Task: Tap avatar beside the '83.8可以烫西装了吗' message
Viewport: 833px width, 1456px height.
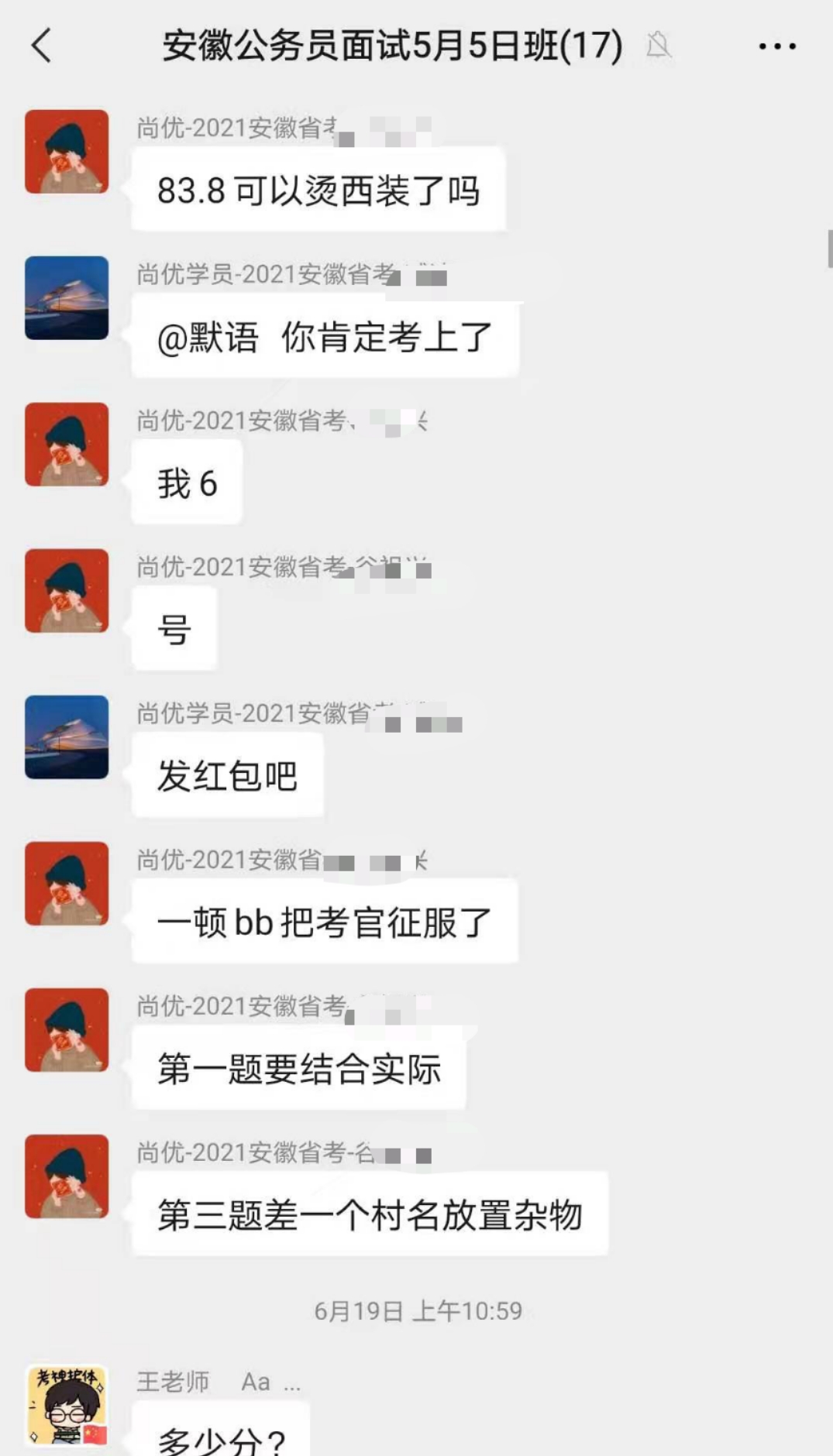Action: coord(67,152)
